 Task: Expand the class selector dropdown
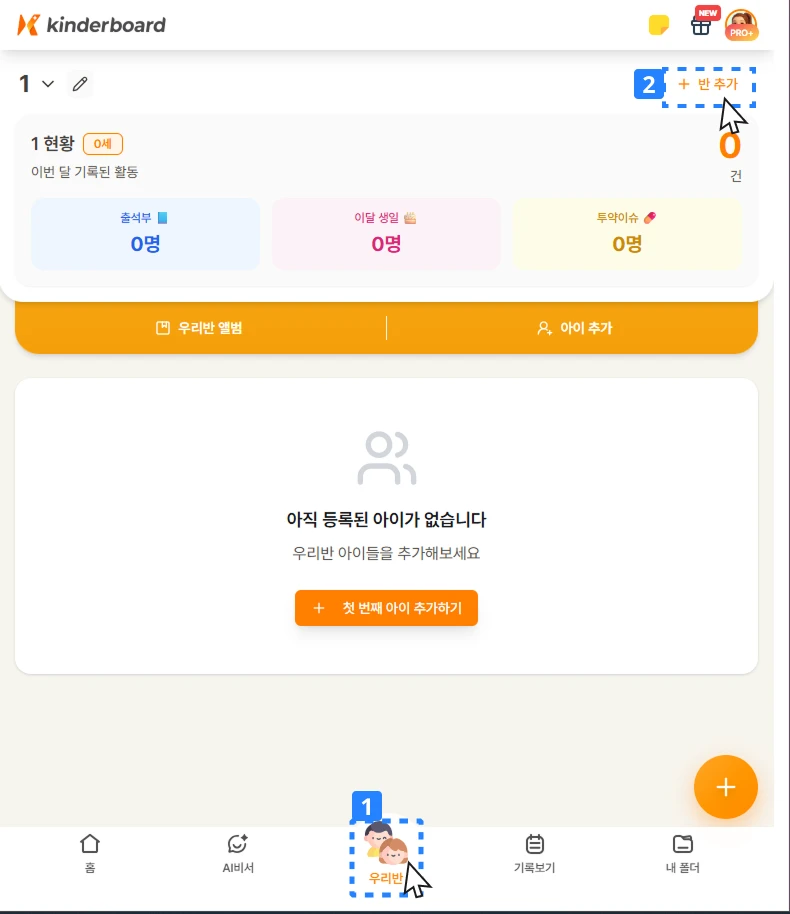tap(47, 84)
